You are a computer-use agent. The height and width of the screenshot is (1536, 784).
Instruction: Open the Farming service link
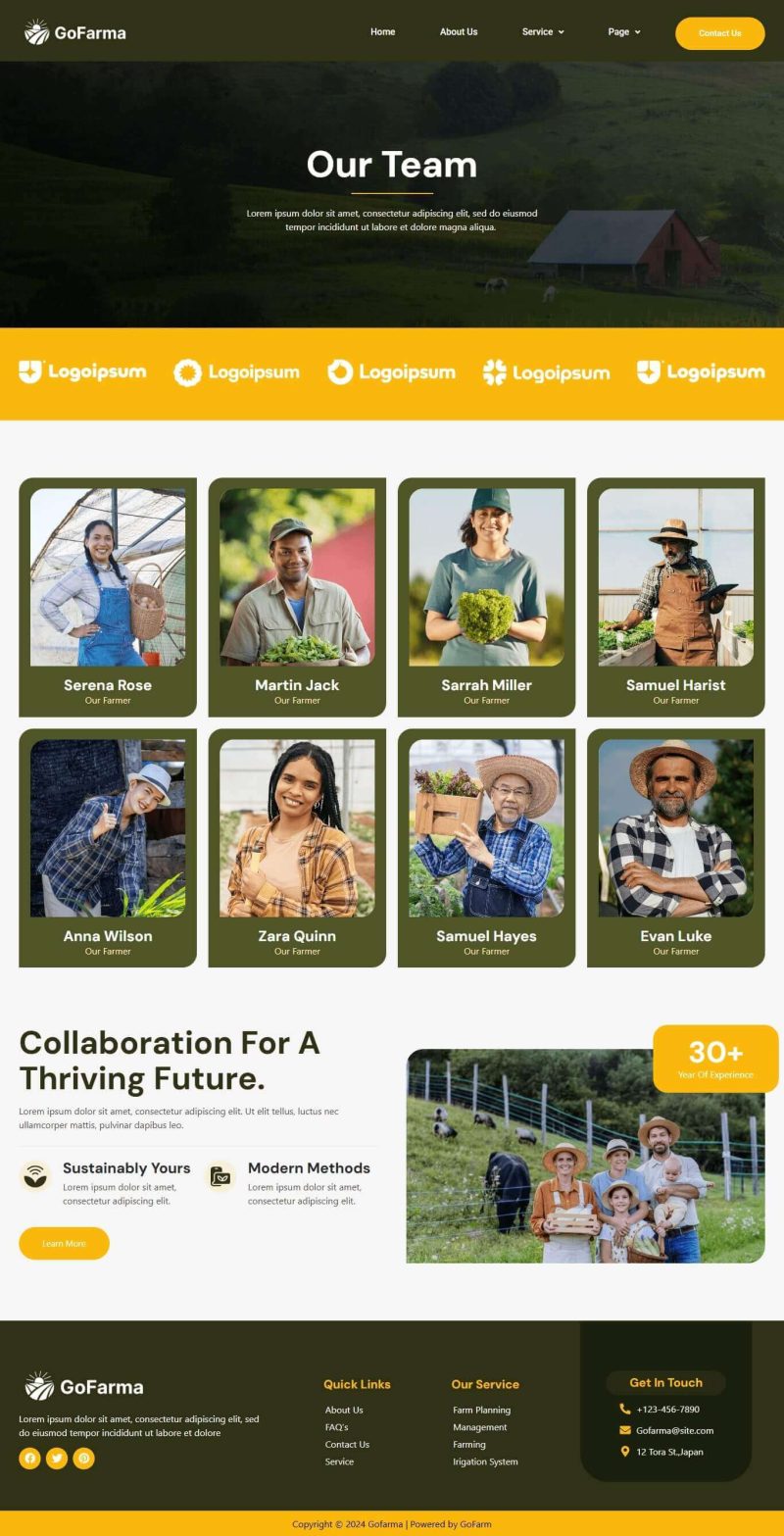pos(469,1444)
